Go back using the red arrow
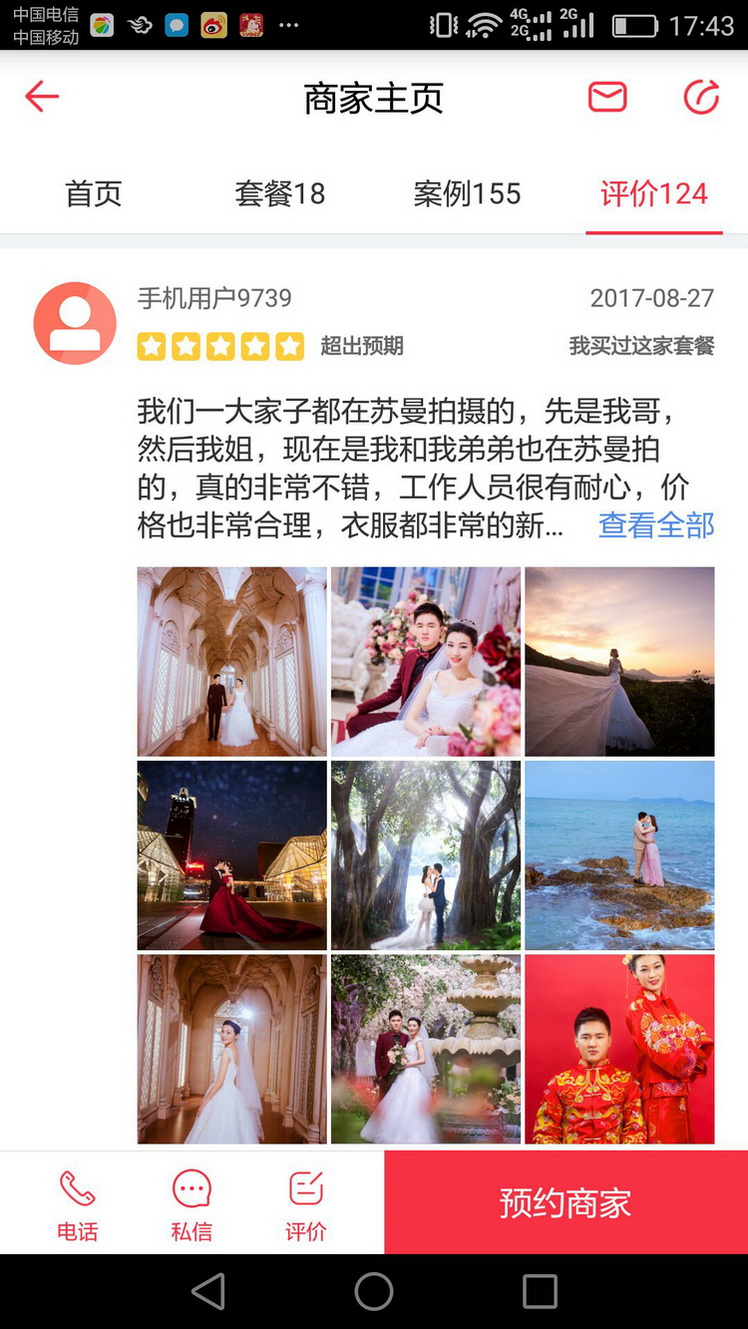This screenshot has width=748, height=1329. 42,97
